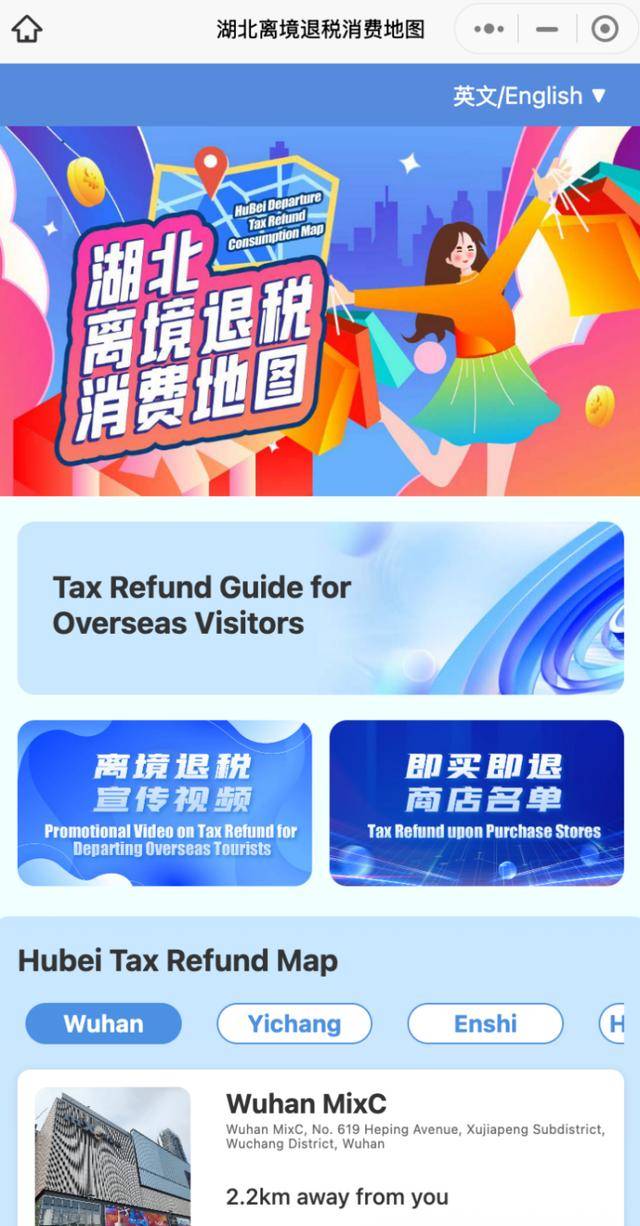Open Tax Refund Guide for Overseas Visitors
Image resolution: width=640 pixels, height=1226 pixels.
click(x=320, y=607)
